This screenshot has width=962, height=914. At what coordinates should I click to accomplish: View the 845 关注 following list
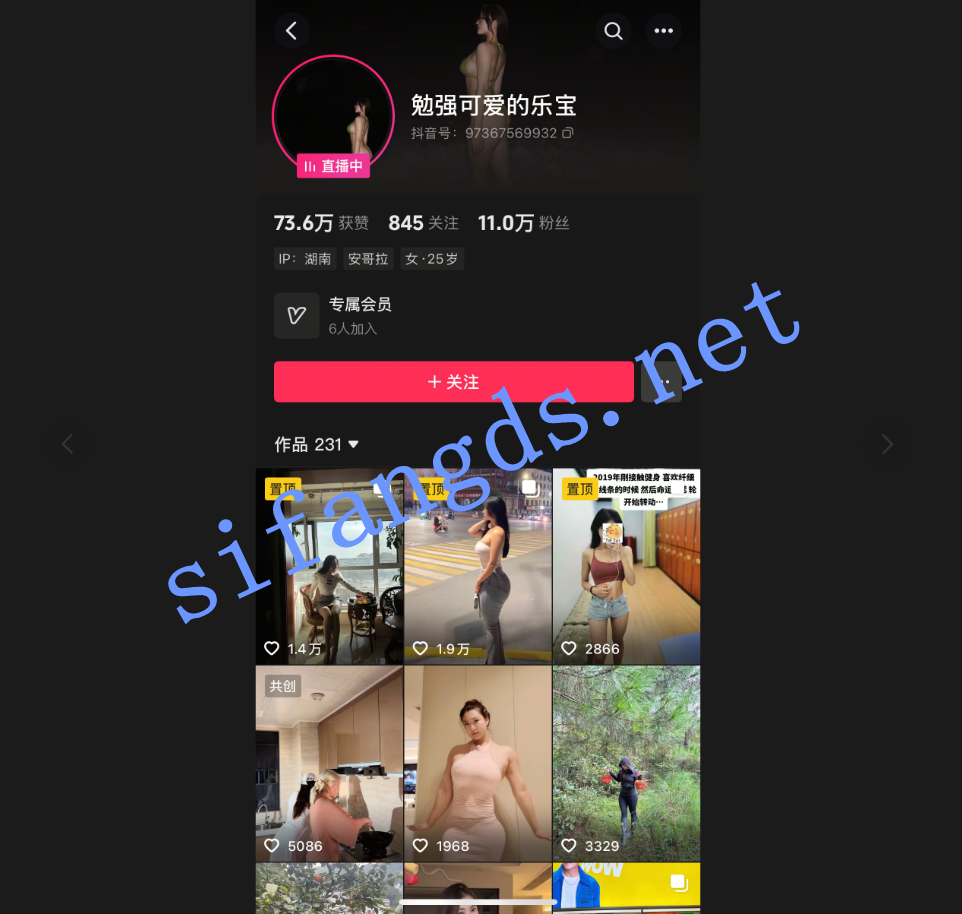pyautogui.click(x=423, y=223)
